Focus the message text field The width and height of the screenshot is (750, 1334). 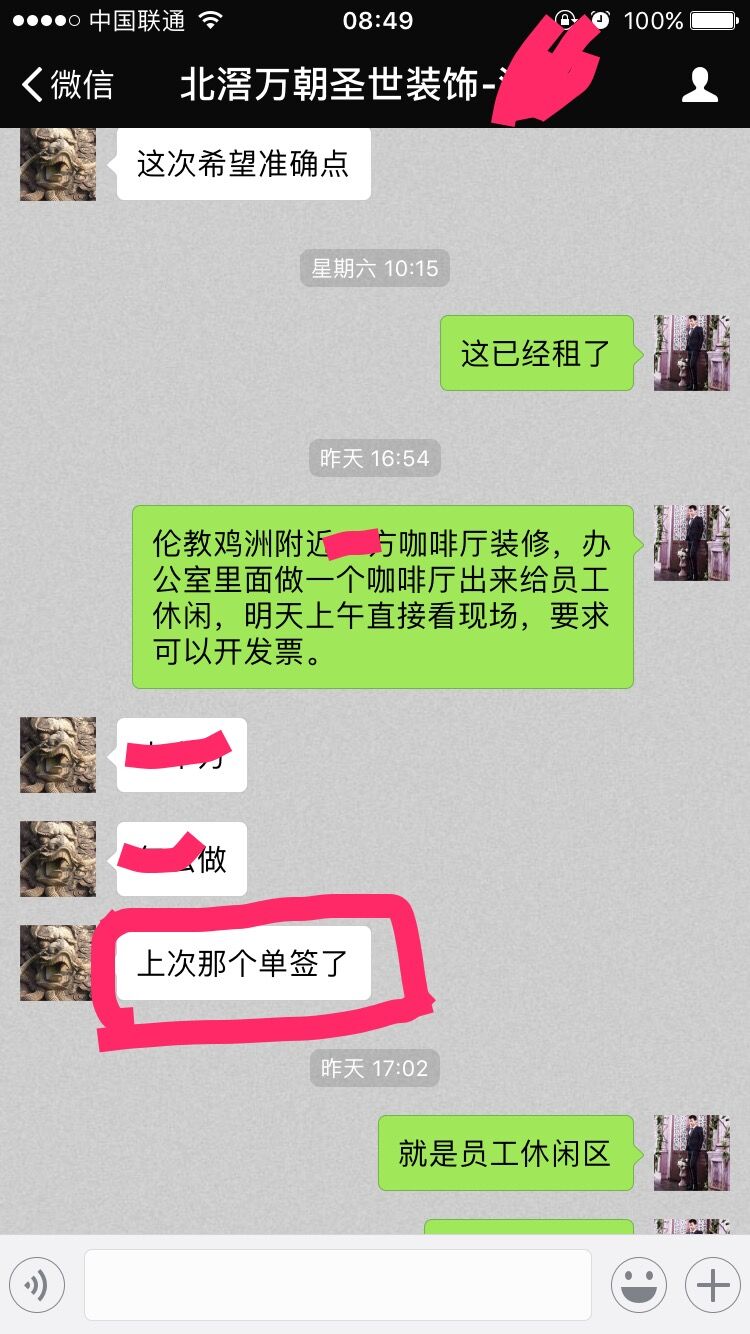pos(337,1285)
